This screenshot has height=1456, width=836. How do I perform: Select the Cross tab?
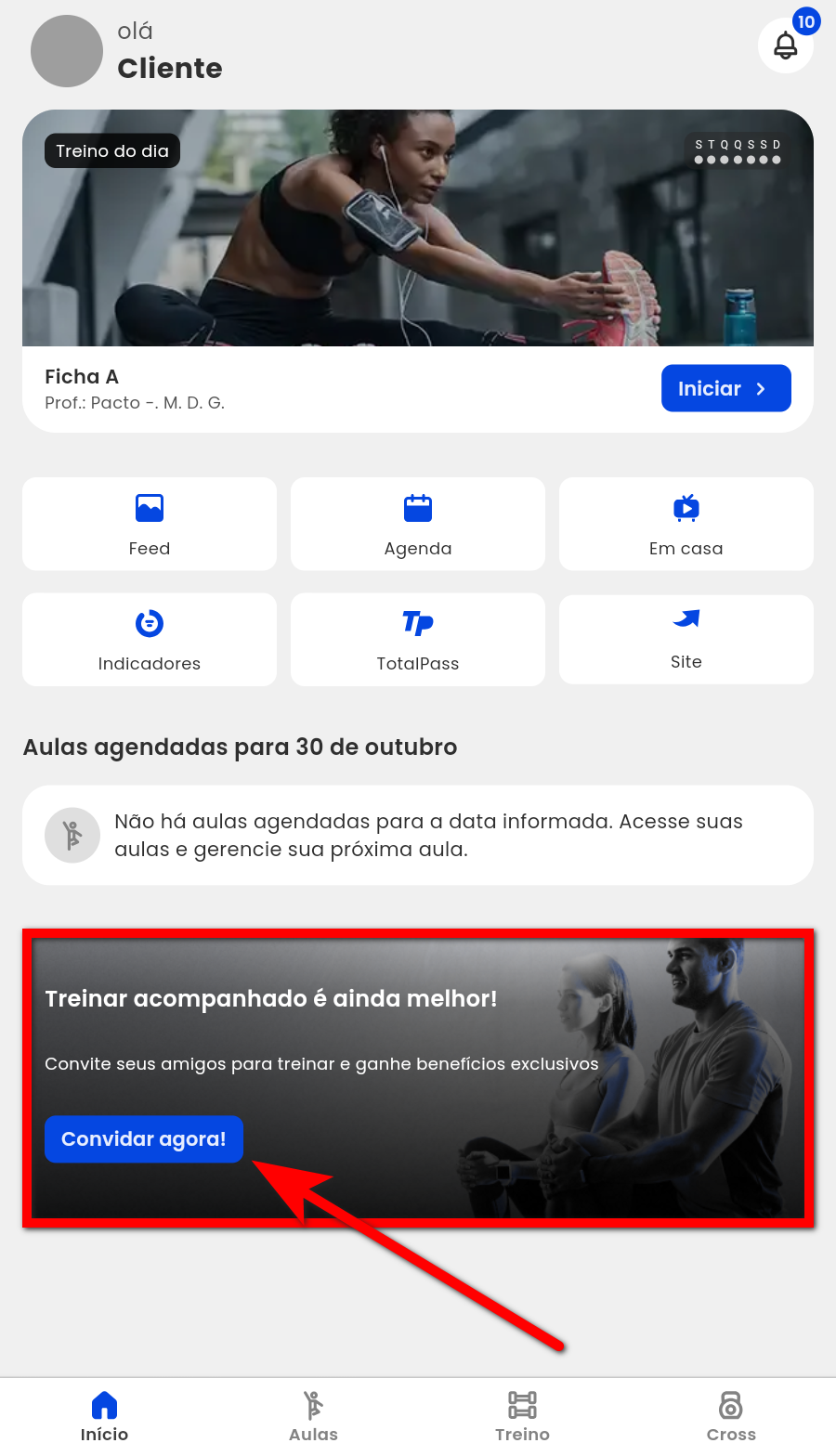[x=731, y=1416]
